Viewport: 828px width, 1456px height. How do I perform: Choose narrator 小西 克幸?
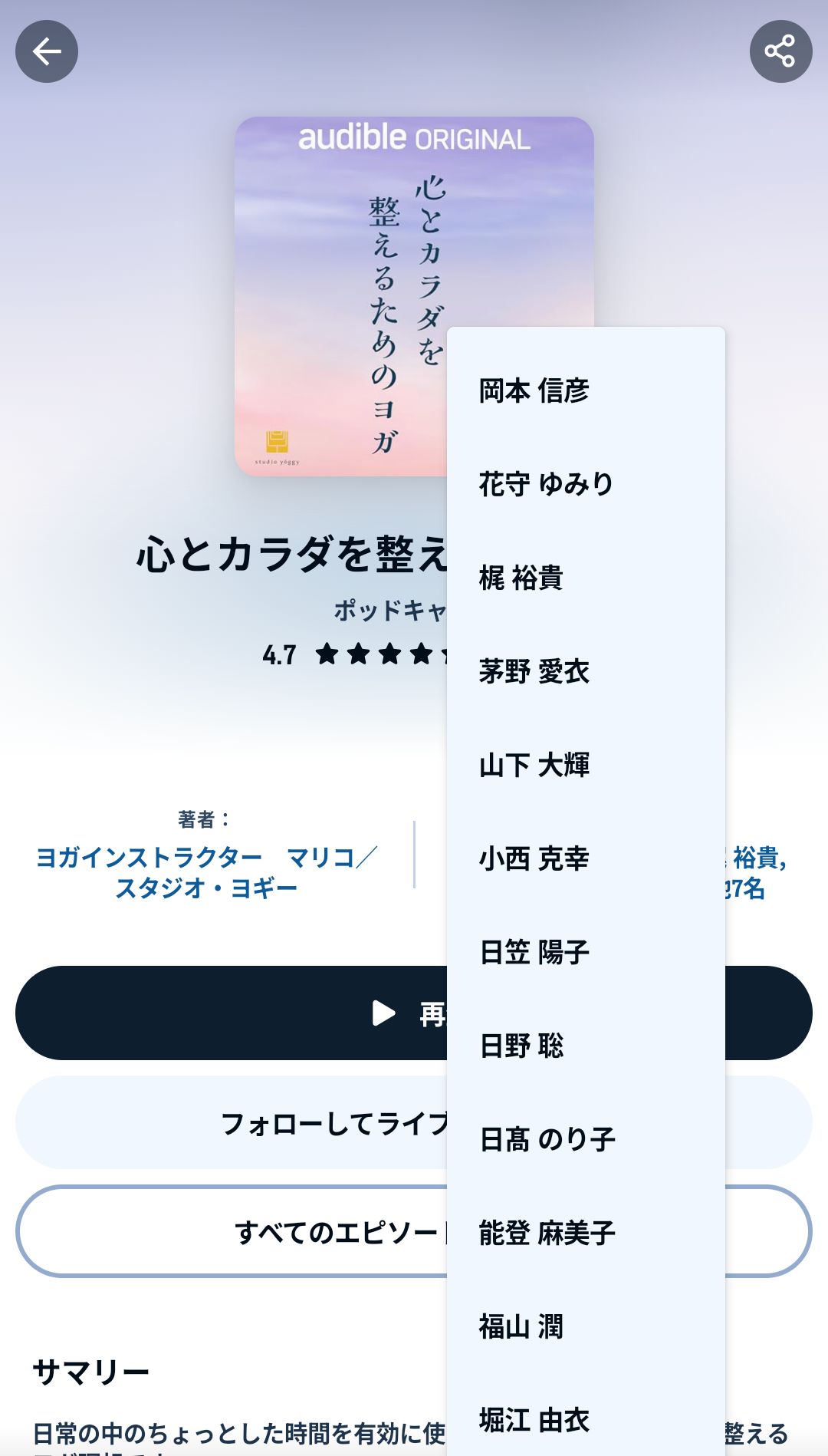534,858
